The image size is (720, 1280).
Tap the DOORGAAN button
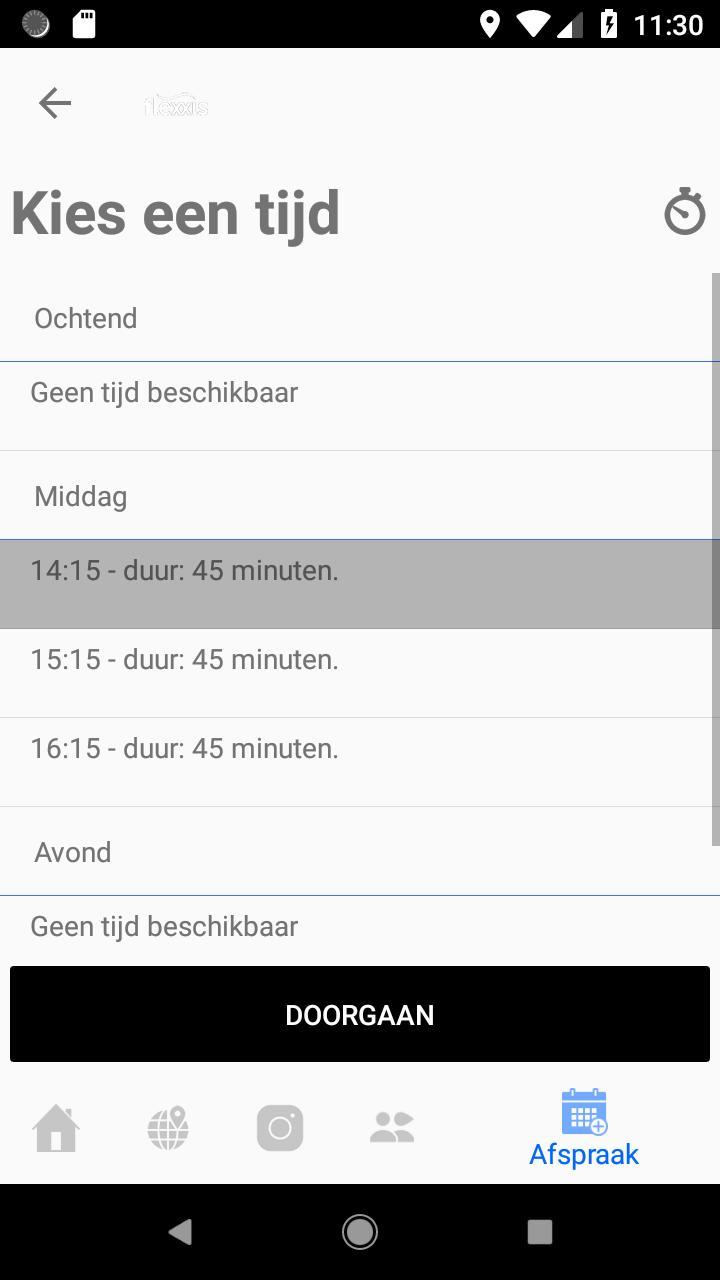tap(360, 1014)
